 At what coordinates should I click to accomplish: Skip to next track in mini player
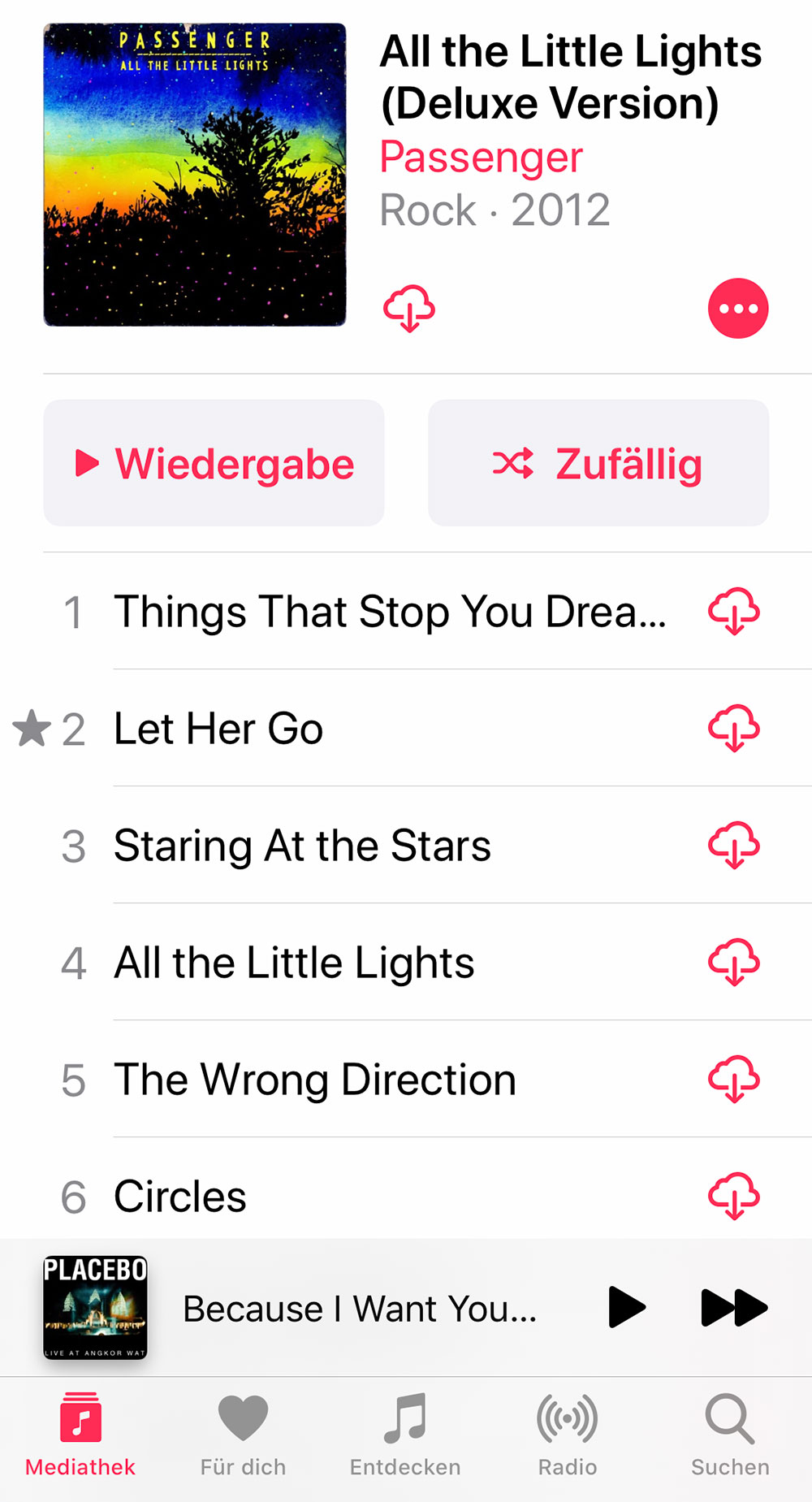pos(733,1308)
